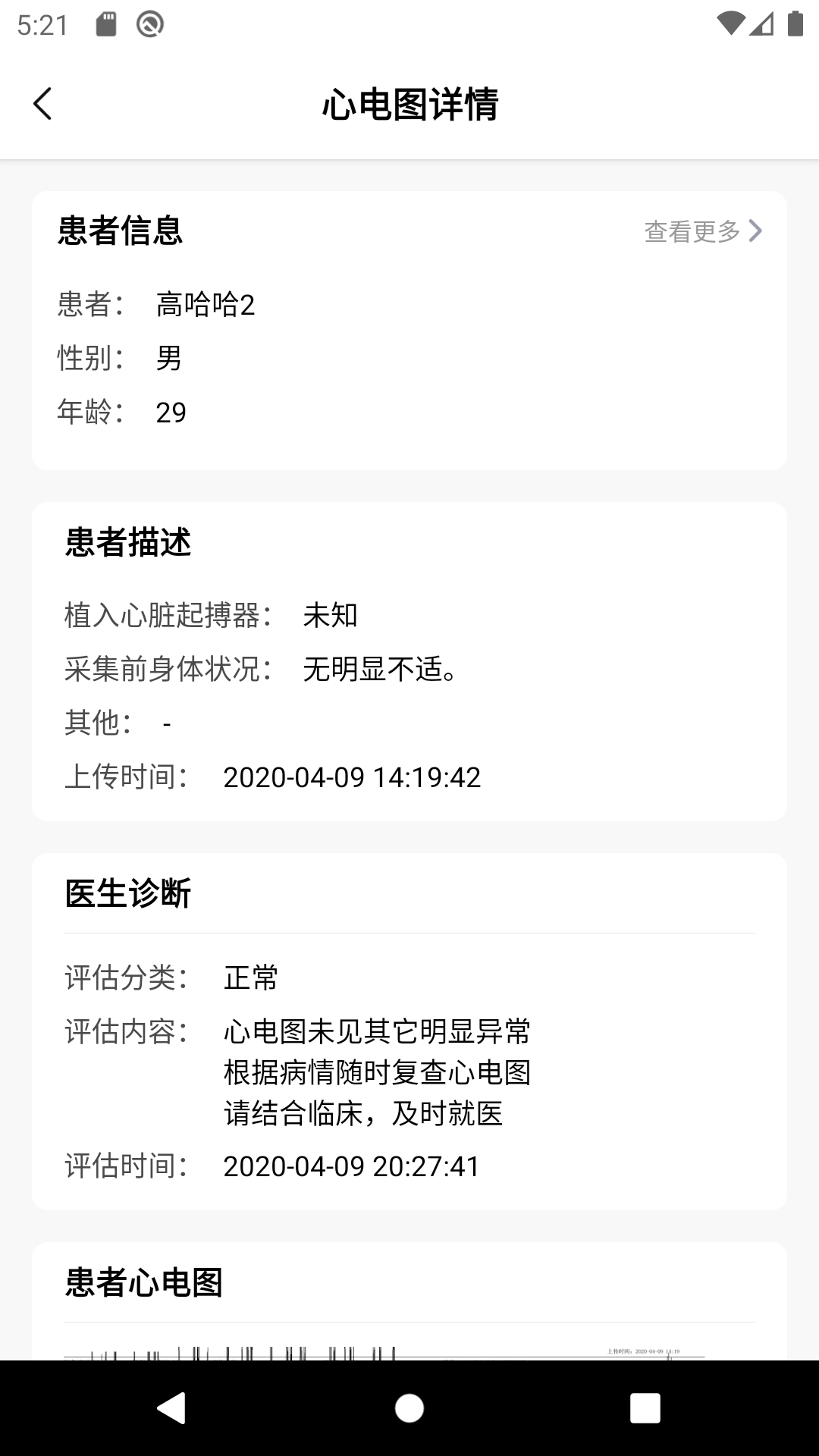
Task: Tap the Android home circle button
Action: (409, 1410)
